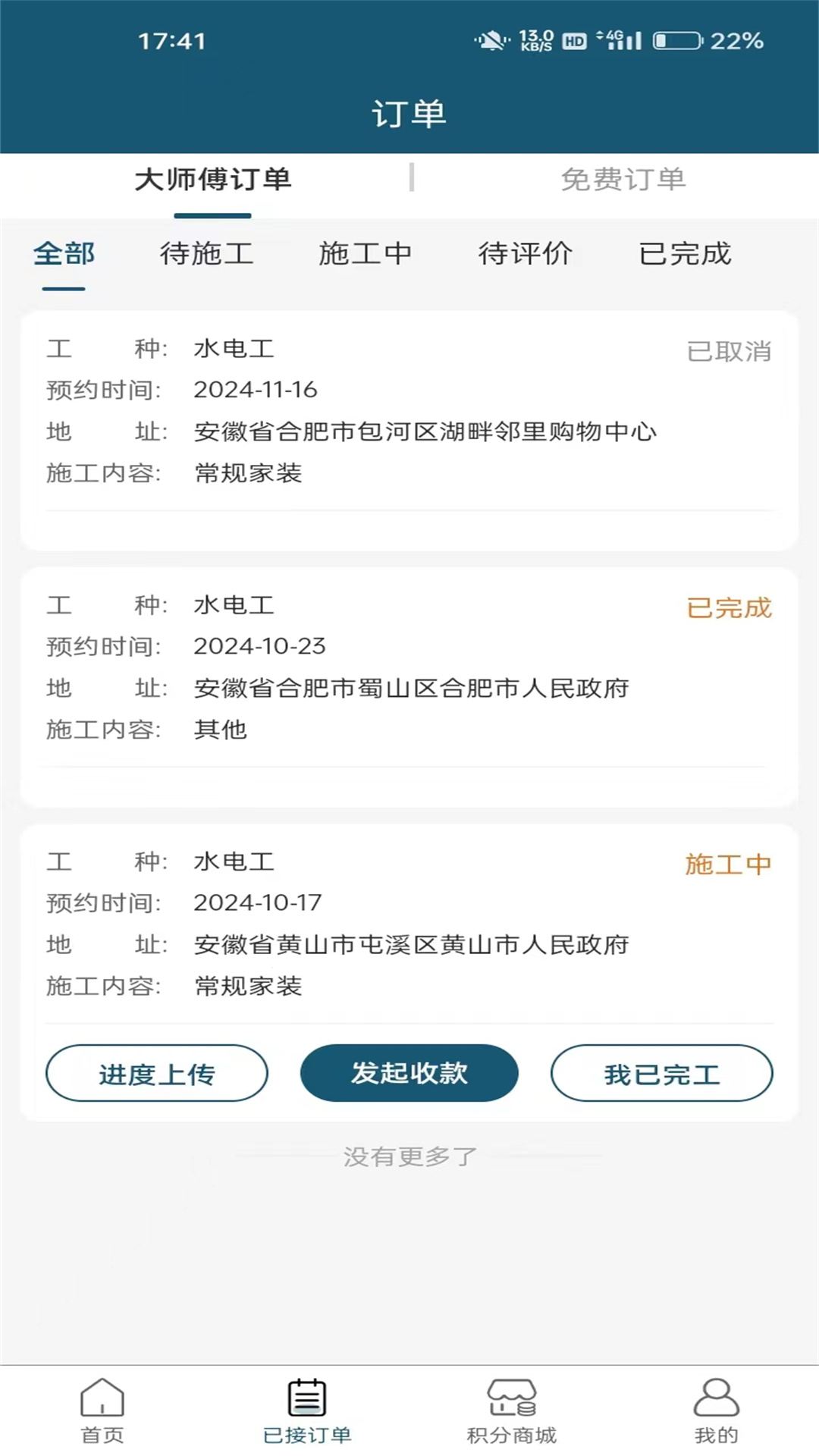The height and width of the screenshot is (1456, 819).
Task: Tap the 订单 page title
Action: (x=409, y=112)
